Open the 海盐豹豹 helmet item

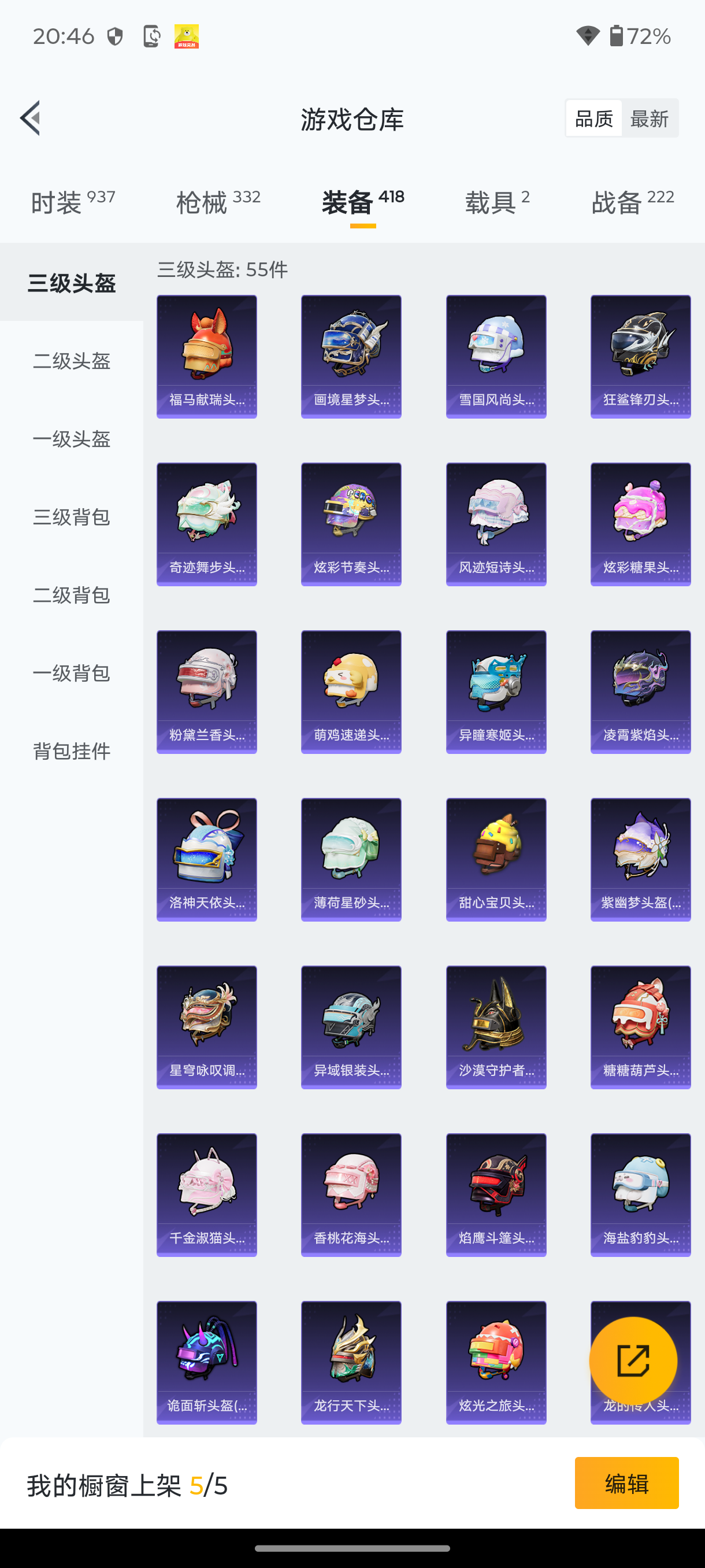640,1195
